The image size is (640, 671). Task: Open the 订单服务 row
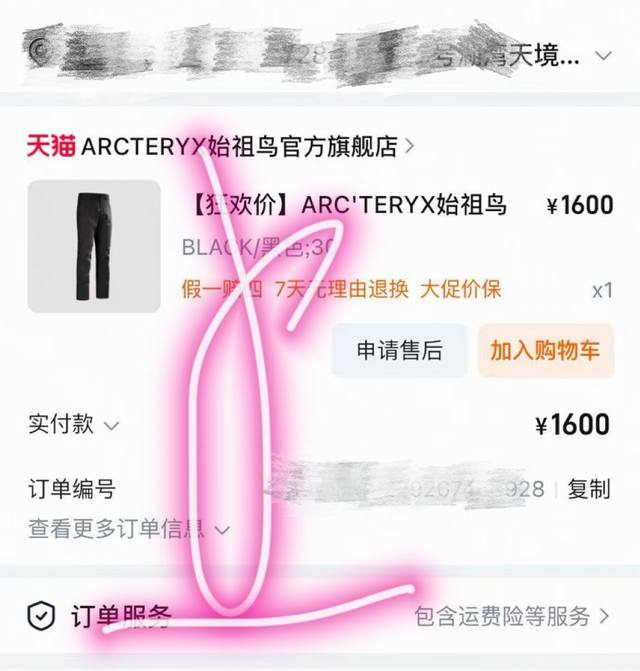point(320,616)
